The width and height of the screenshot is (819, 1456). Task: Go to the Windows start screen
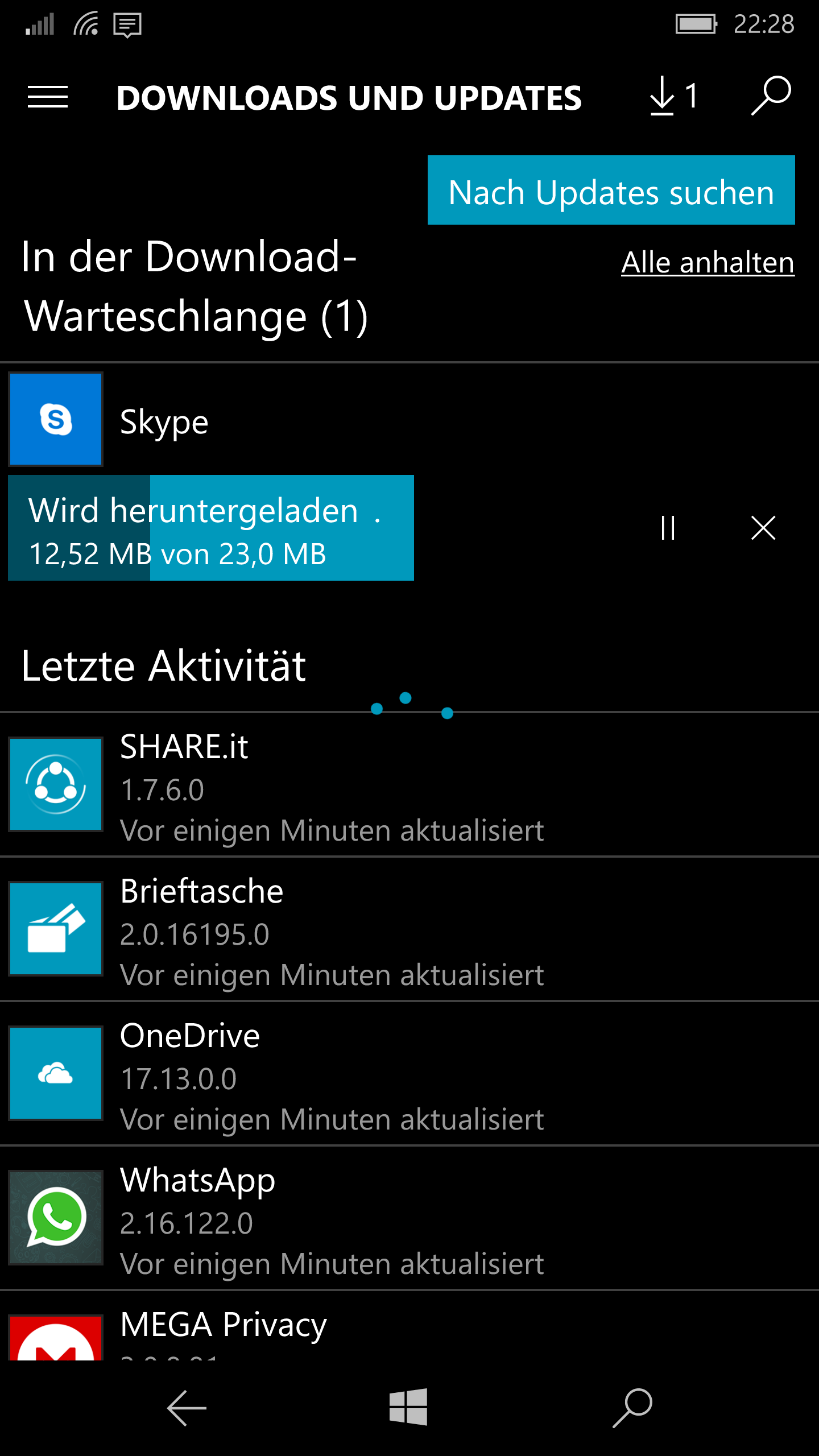408,1407
